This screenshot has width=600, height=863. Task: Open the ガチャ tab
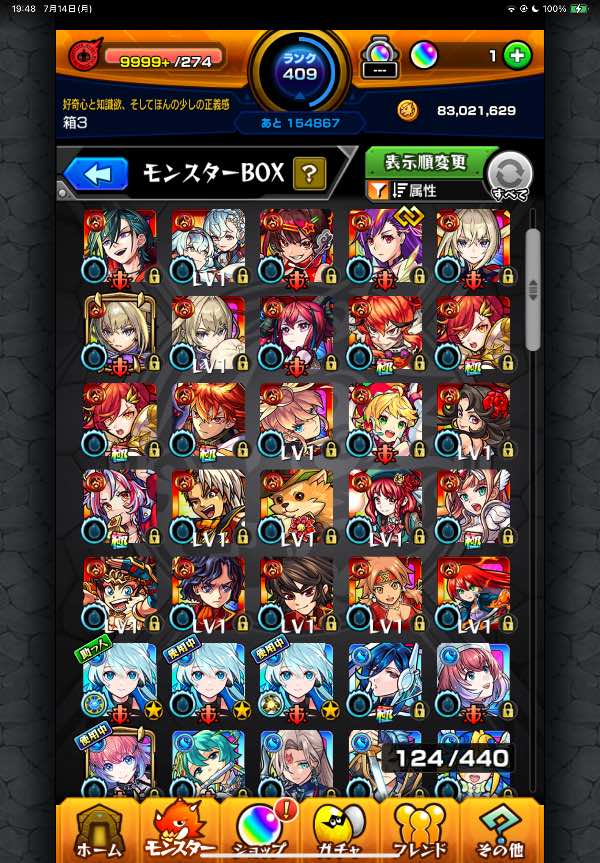pyautogui.click(x=340, y=832)
